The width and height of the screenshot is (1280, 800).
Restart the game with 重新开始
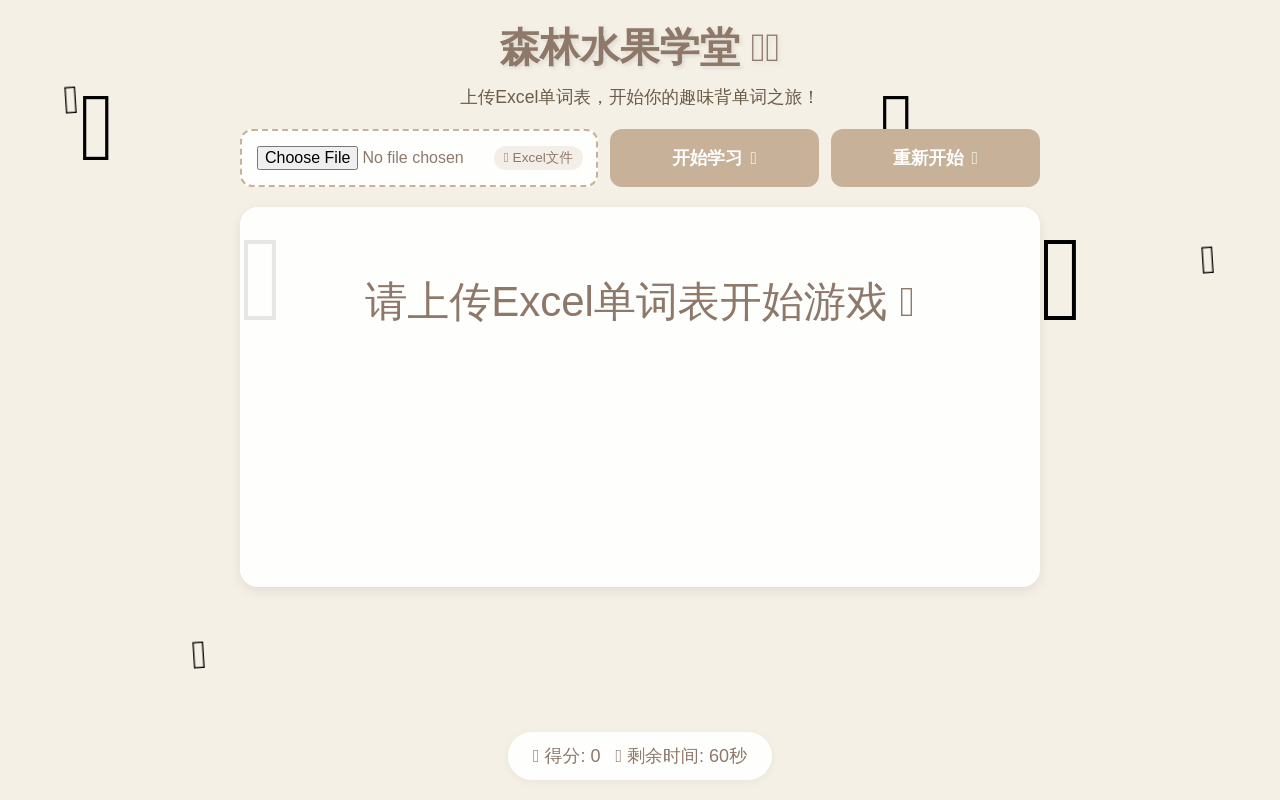[x=935, y=158]
